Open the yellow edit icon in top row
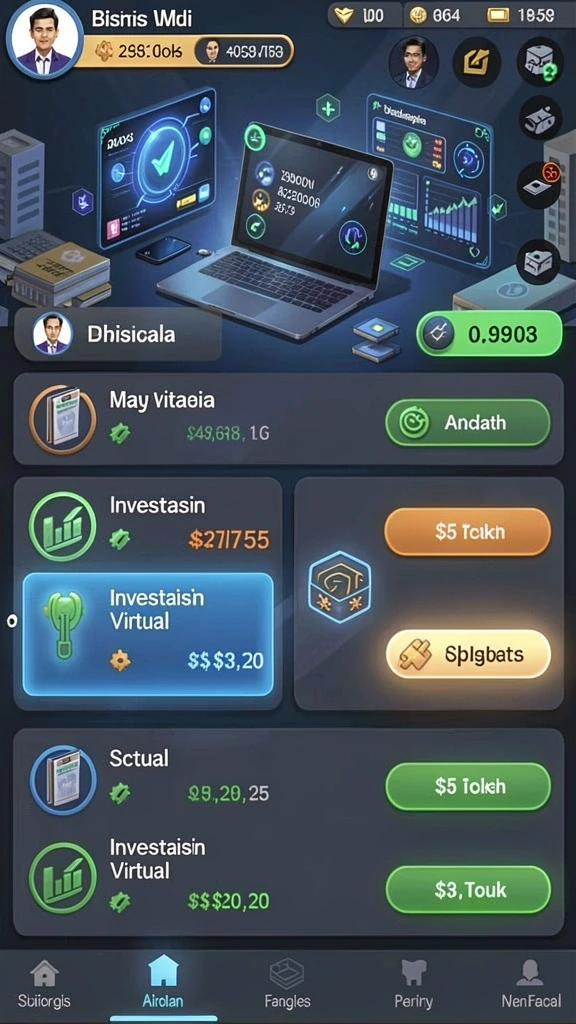The width and height of the screenshot is (576, 1024). pyautogui.click(x=477, y=63)
